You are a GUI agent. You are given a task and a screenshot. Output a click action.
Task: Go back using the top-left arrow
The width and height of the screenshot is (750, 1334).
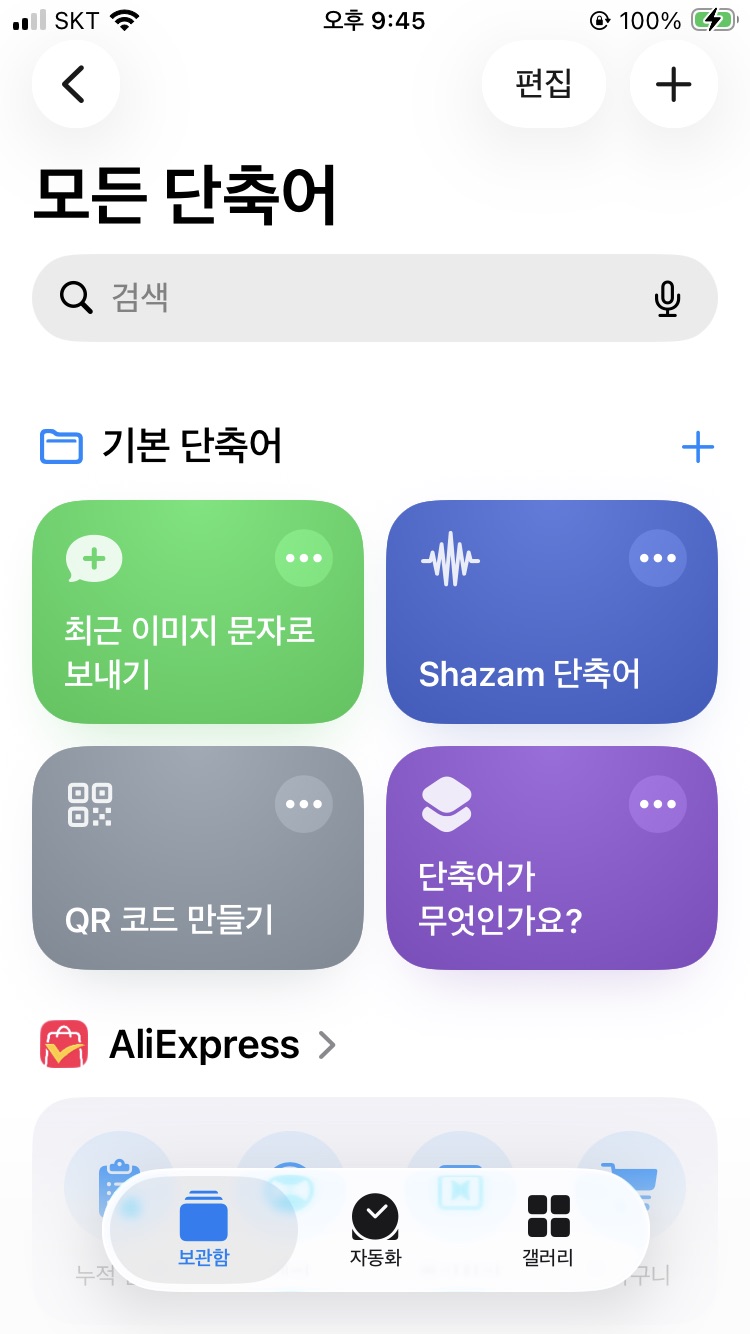click(x=75, y=85)
